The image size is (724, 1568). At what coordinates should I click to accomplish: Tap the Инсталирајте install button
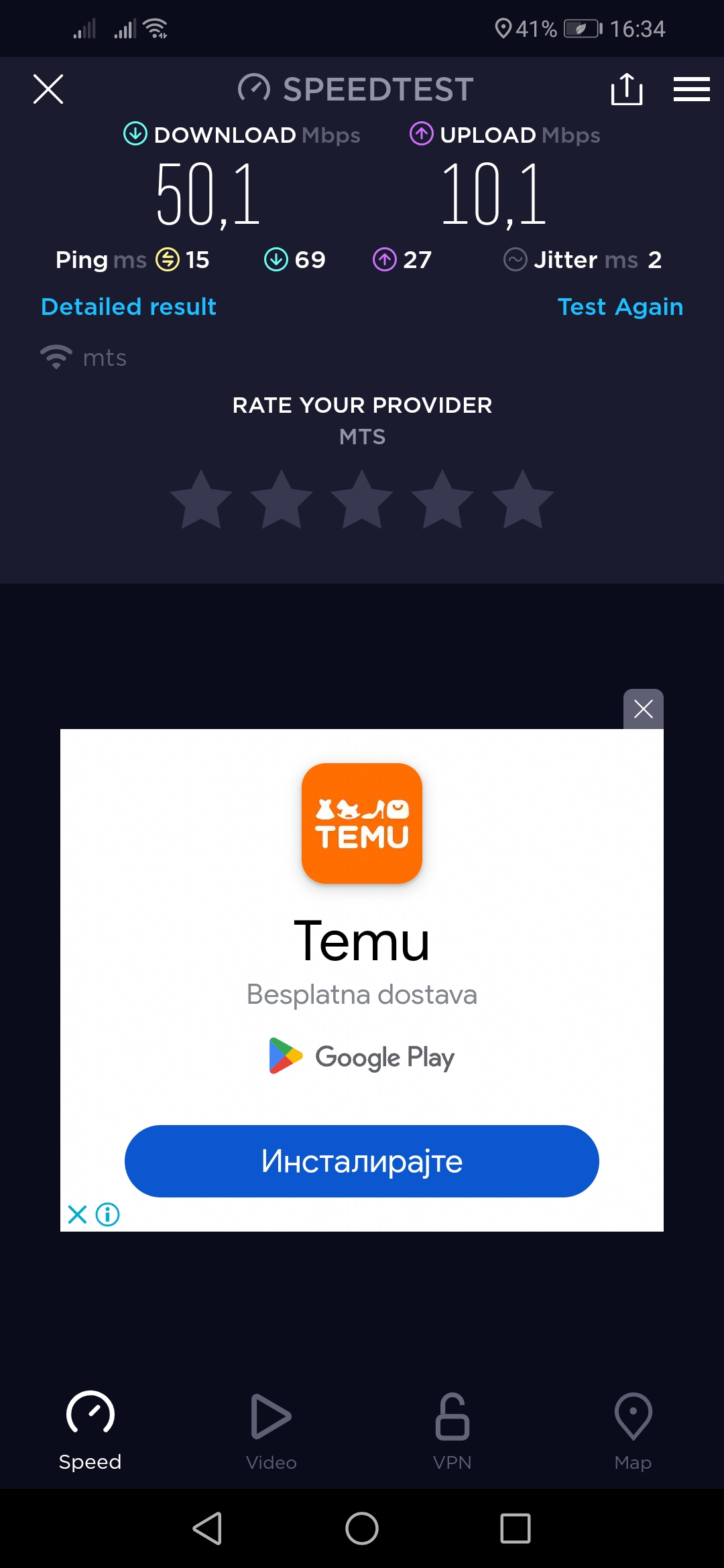pyautogui.click(x=362, y=1161)
